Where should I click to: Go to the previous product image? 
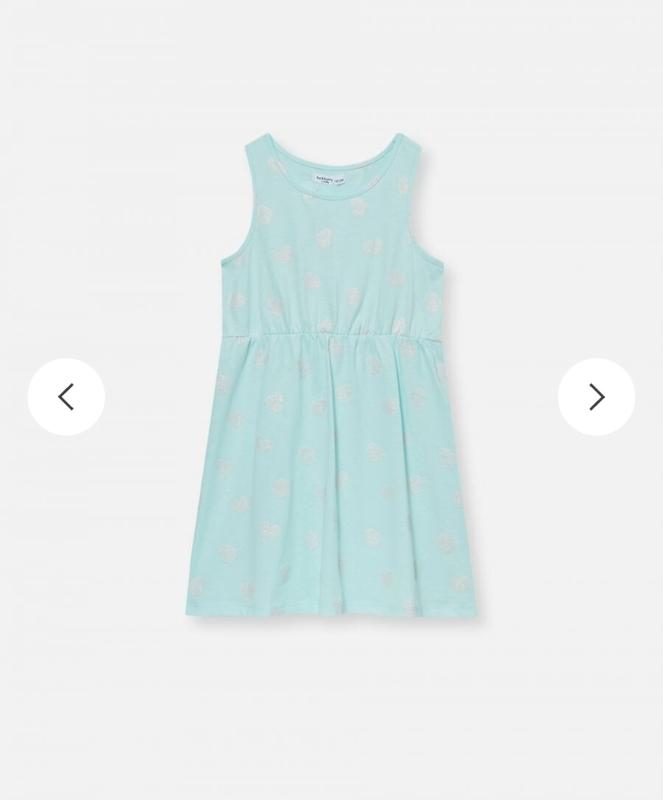pyautogui.click(x=66, y=396)
